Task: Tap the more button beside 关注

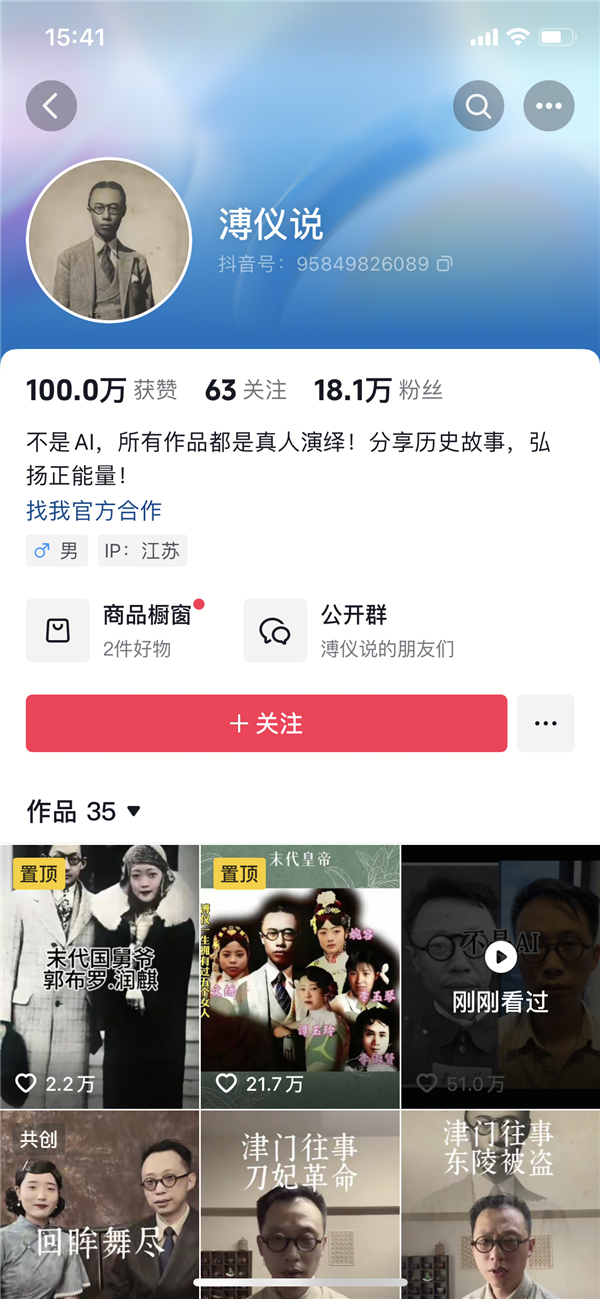Action: pos(545,723)
